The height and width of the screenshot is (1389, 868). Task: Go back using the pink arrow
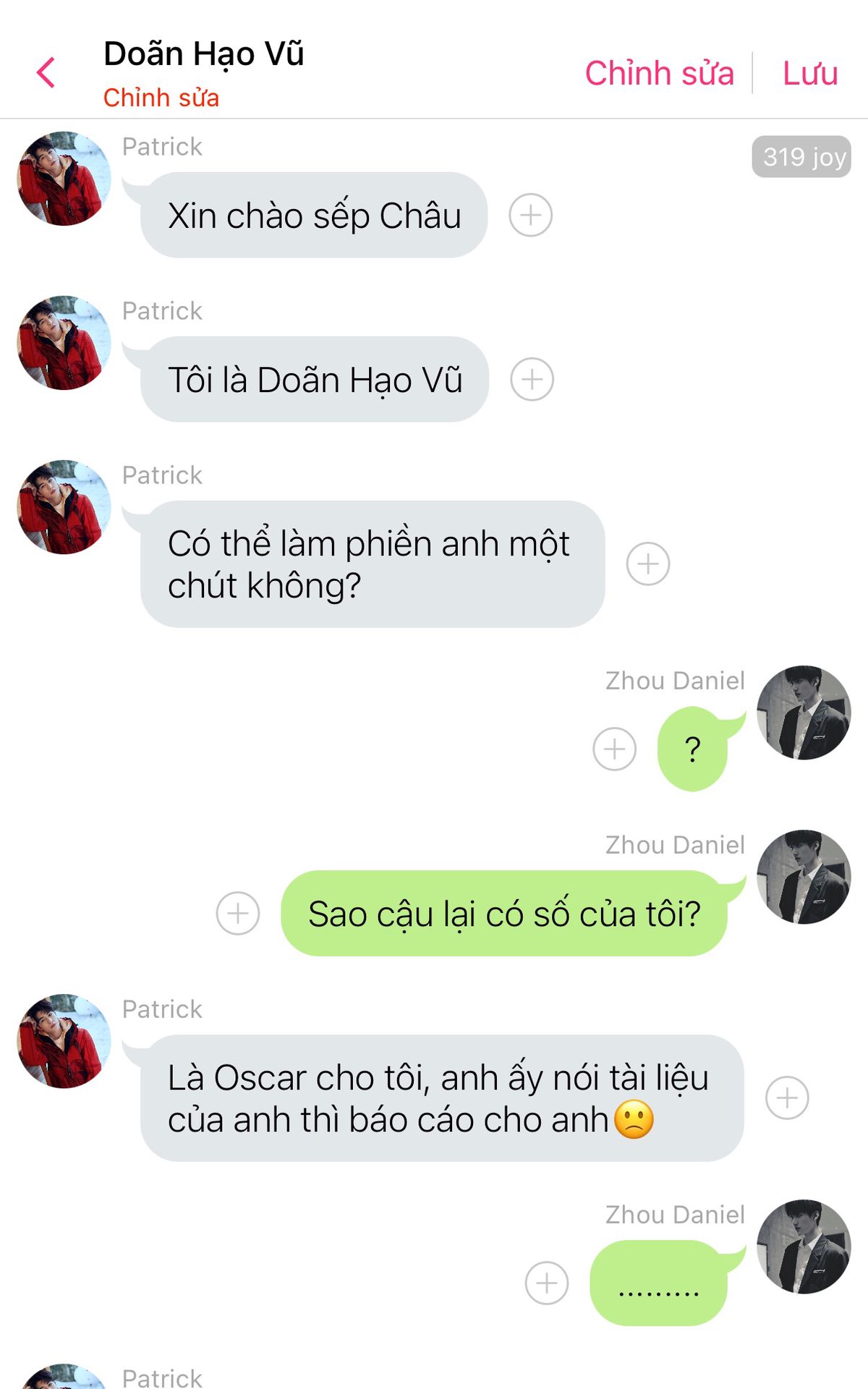[x=46, y=72]
